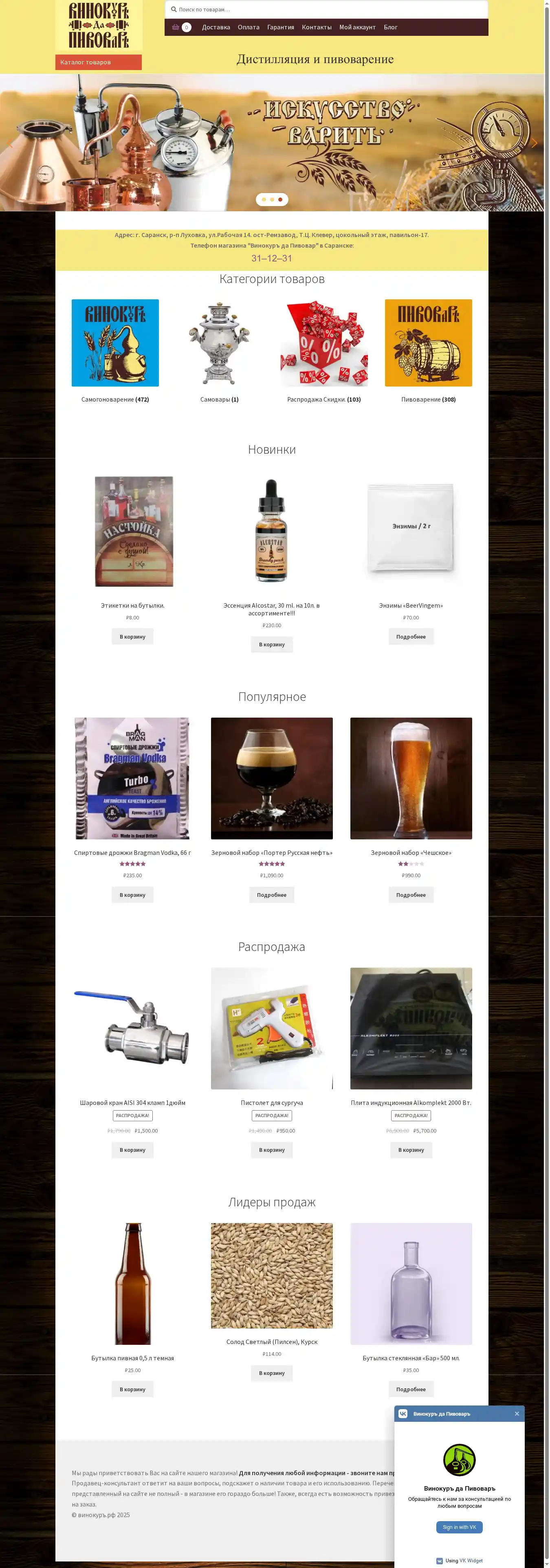This screenshot has width=550, height=1568.
Task: Open the Пивоварение category tile
Action: [428, 343]
